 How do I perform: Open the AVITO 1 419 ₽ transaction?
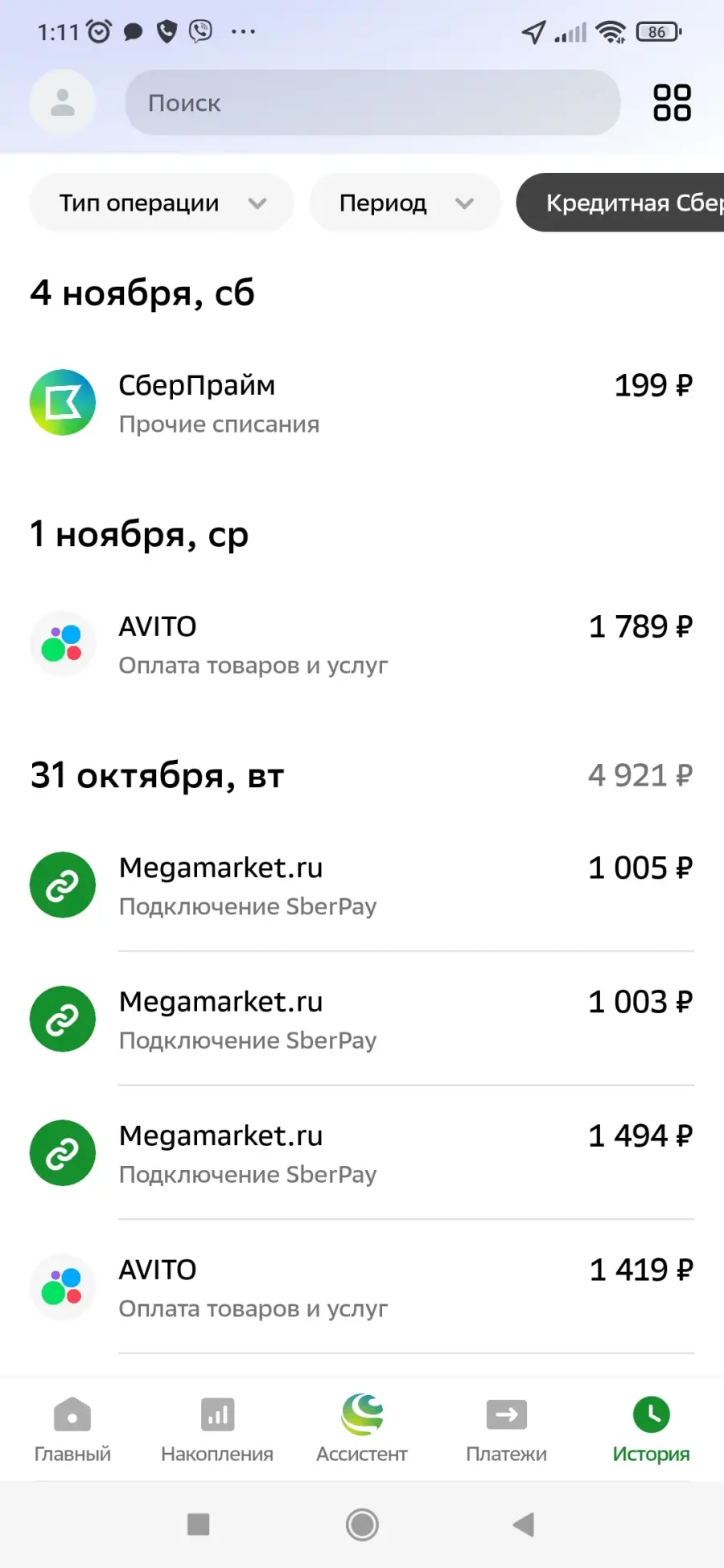tap(362, 1287)
